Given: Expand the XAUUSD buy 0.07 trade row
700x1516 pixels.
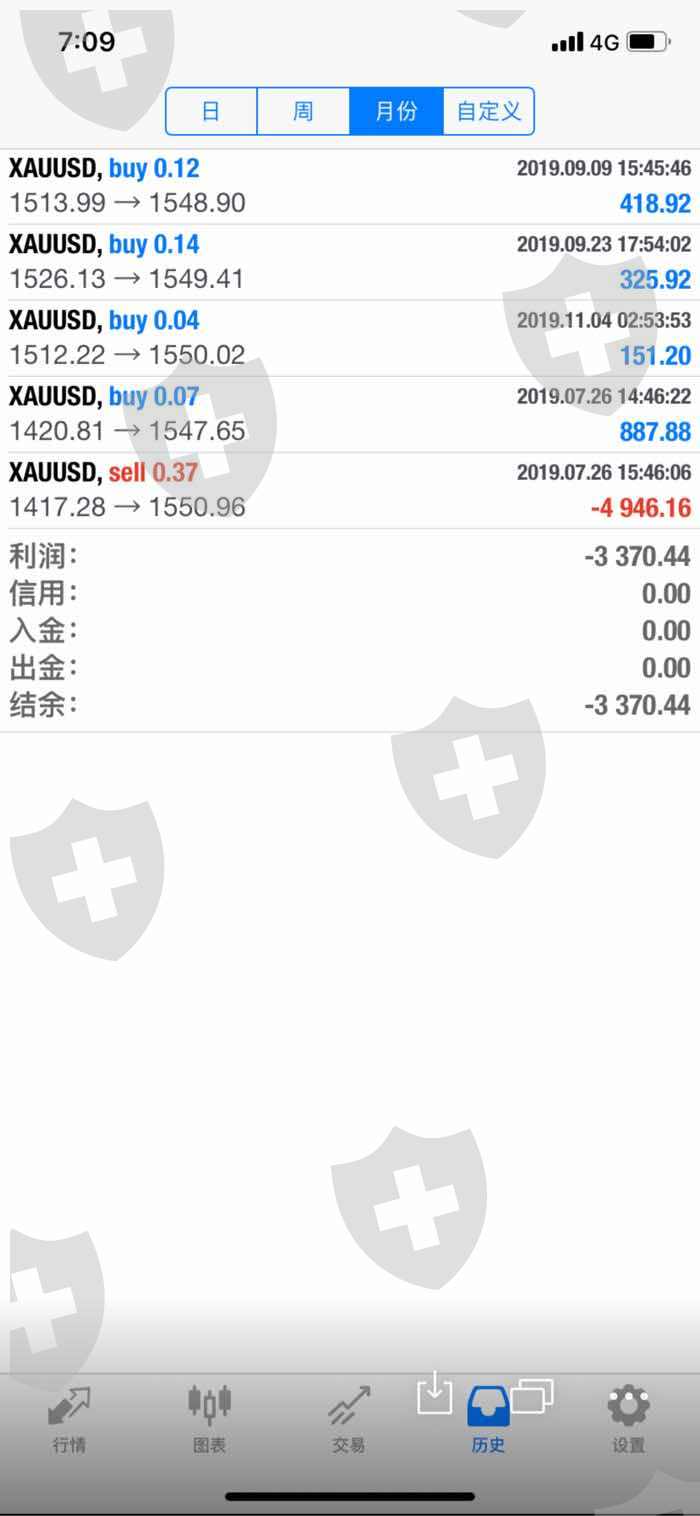Looking at the screenshot, I should pos(350,414).
